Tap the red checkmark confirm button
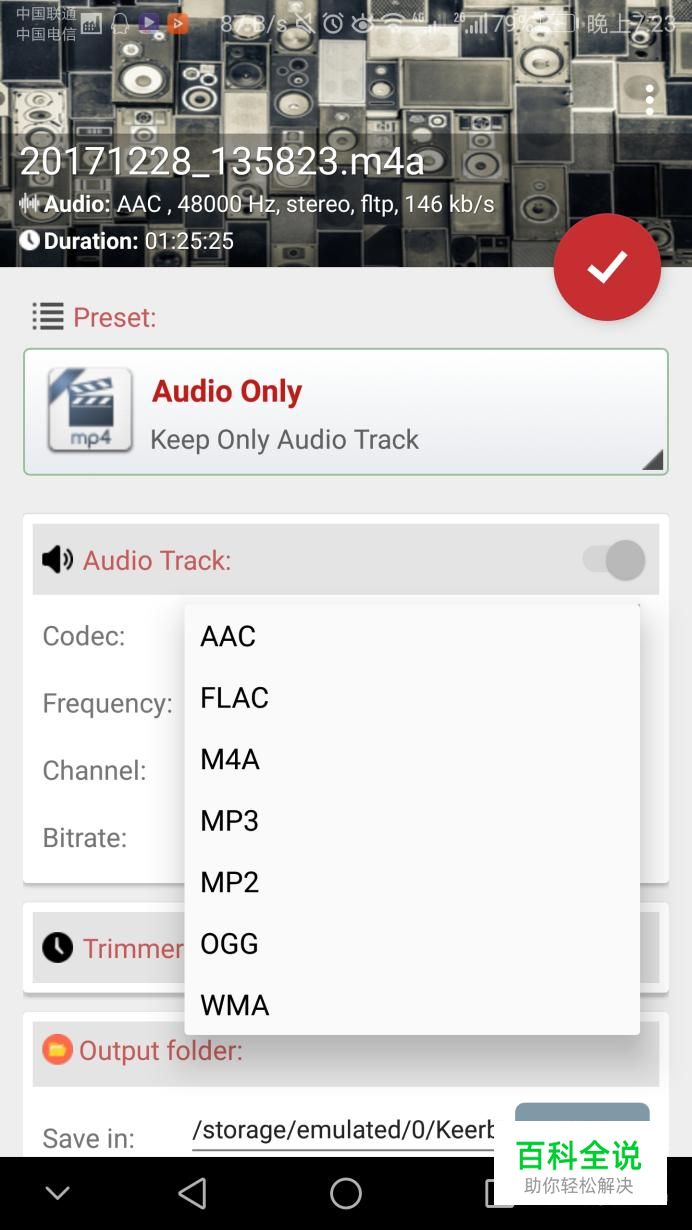 point(607,267)
